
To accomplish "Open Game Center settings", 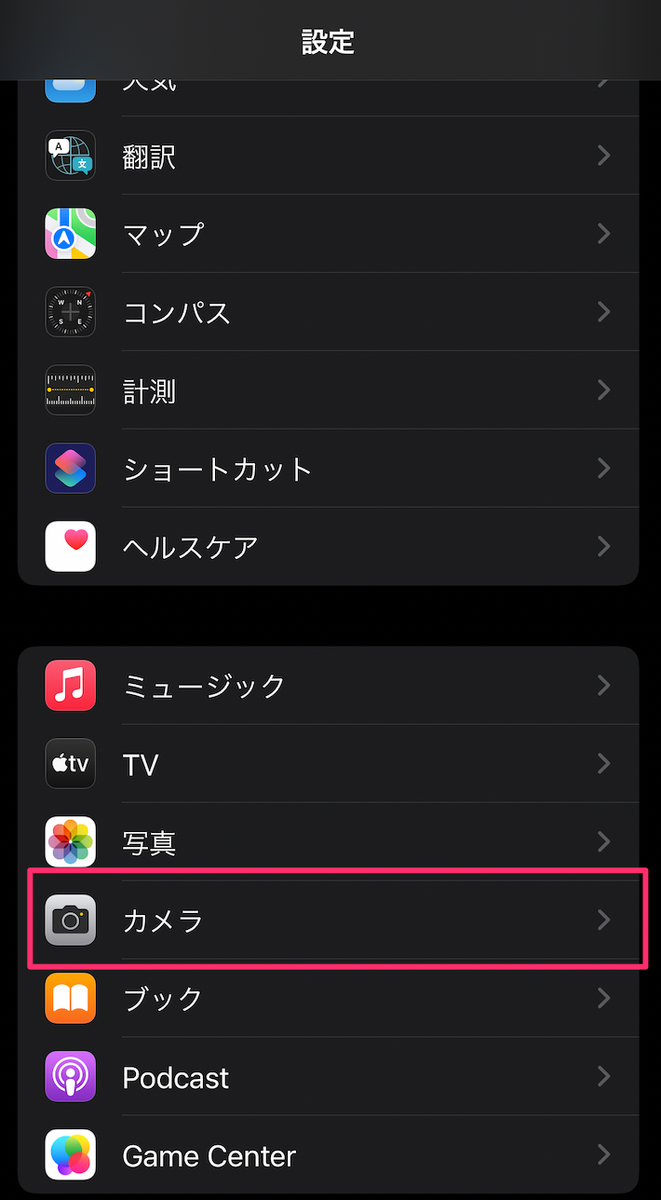I will [x=328, y=1156].
